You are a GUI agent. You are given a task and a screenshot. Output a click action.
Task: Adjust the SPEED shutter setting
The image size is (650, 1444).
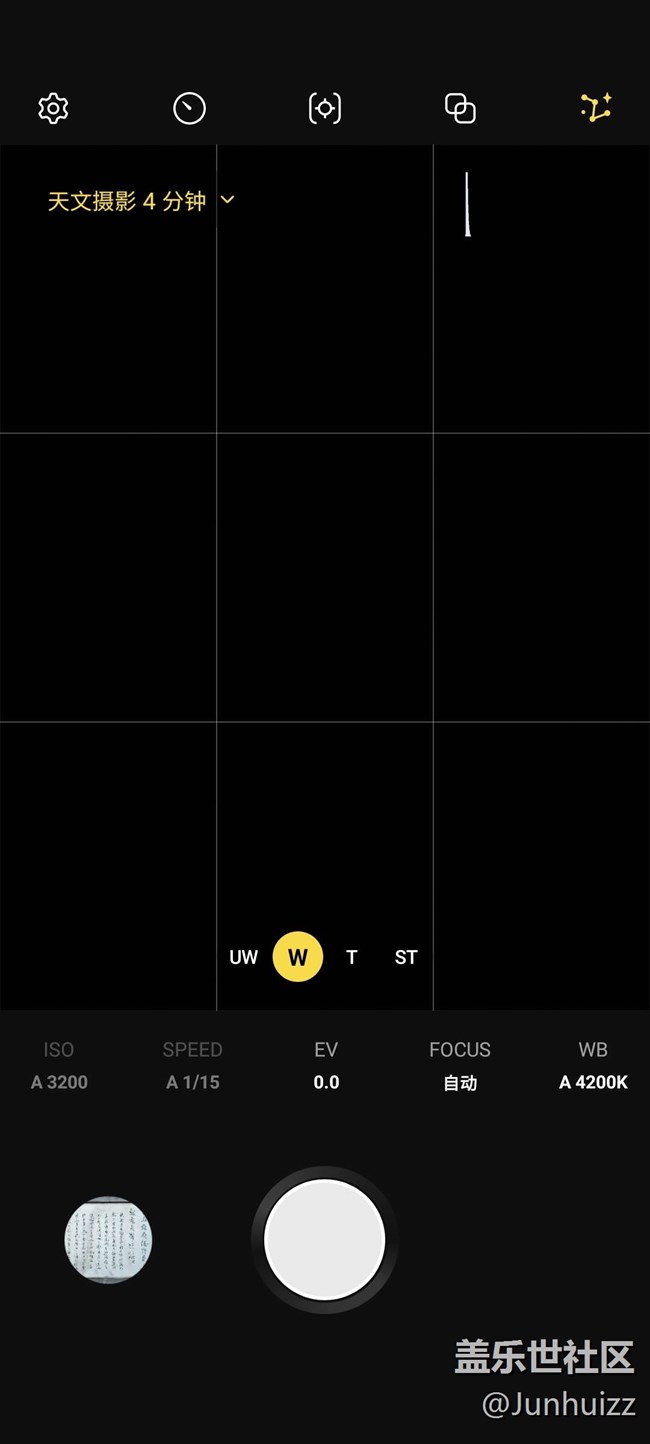tap(192, 1066)
